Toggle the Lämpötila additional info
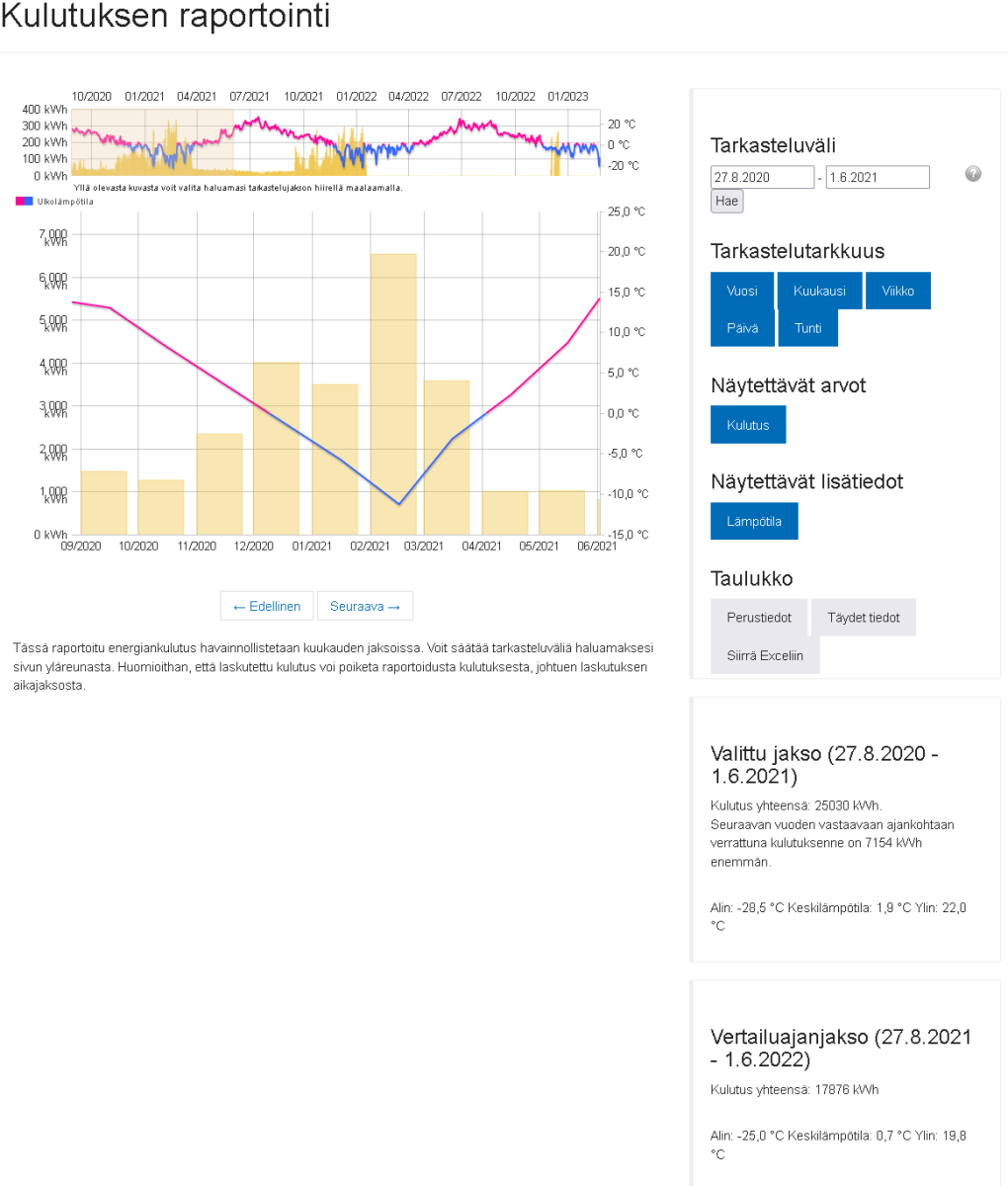The height and width of the screenshot is (1186, 1008). 753,522
